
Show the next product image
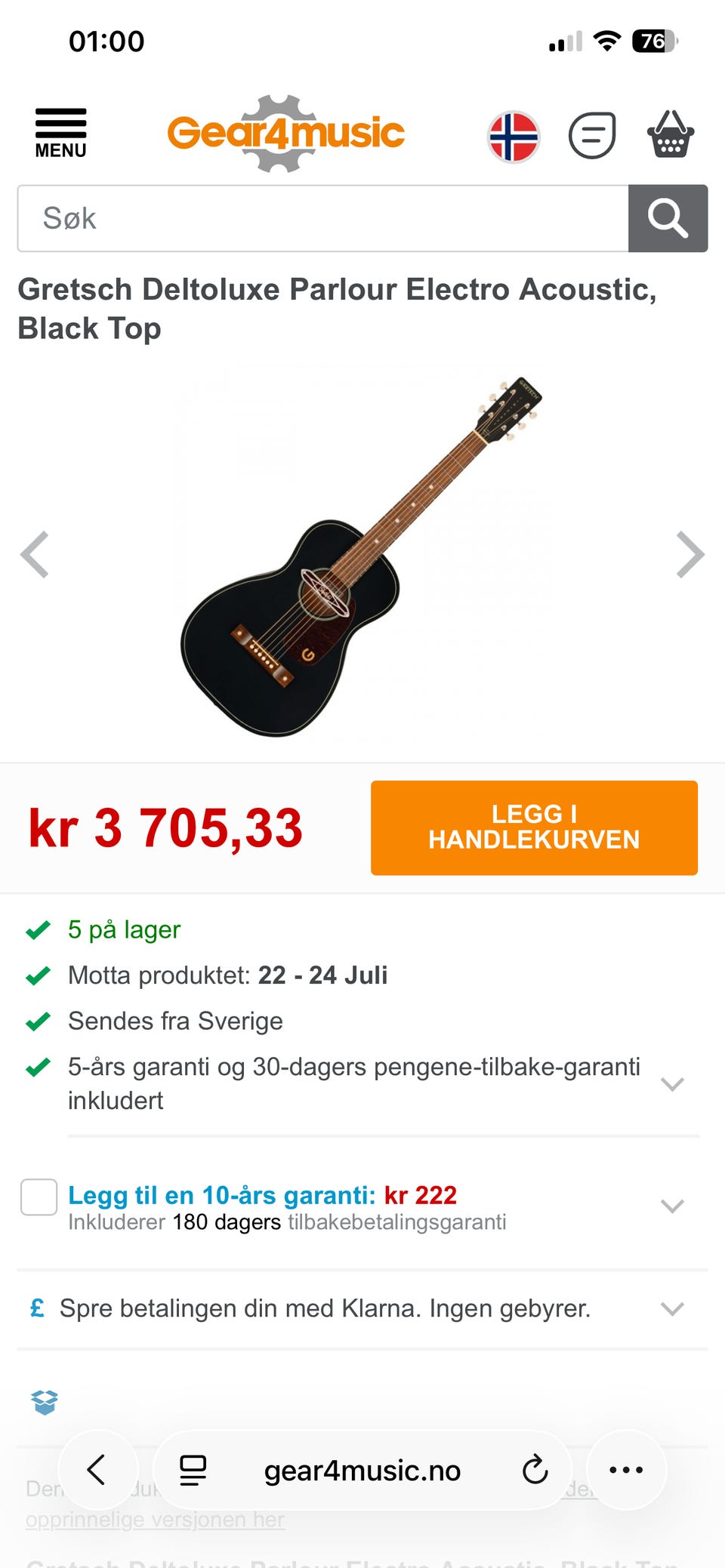[x=690, y=554]
